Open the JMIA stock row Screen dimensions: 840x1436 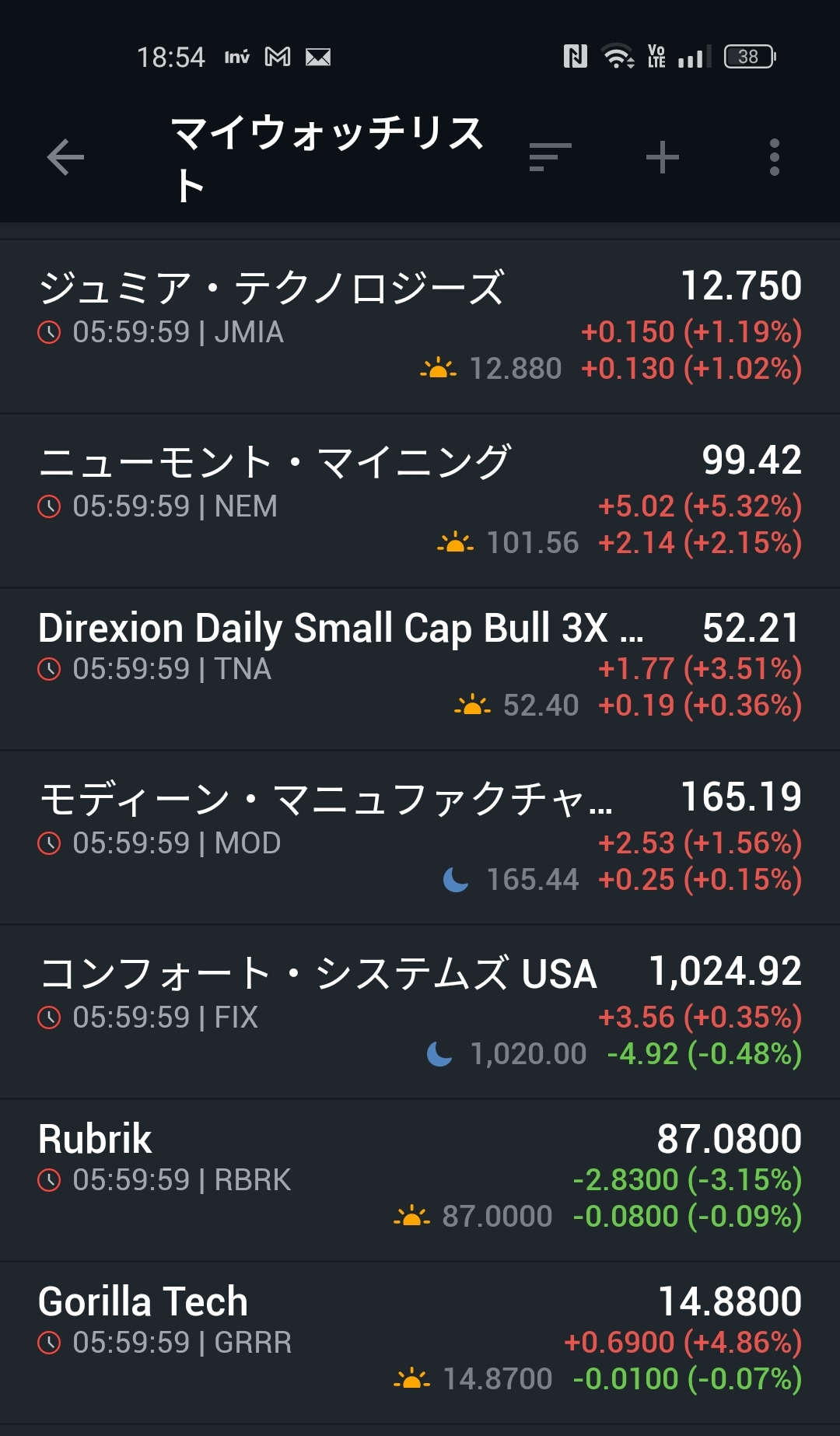420,327
